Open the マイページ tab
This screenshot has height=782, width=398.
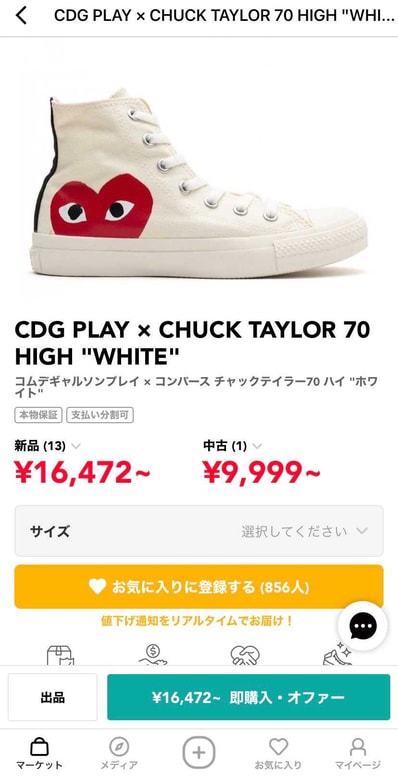(x=358, y=754)
